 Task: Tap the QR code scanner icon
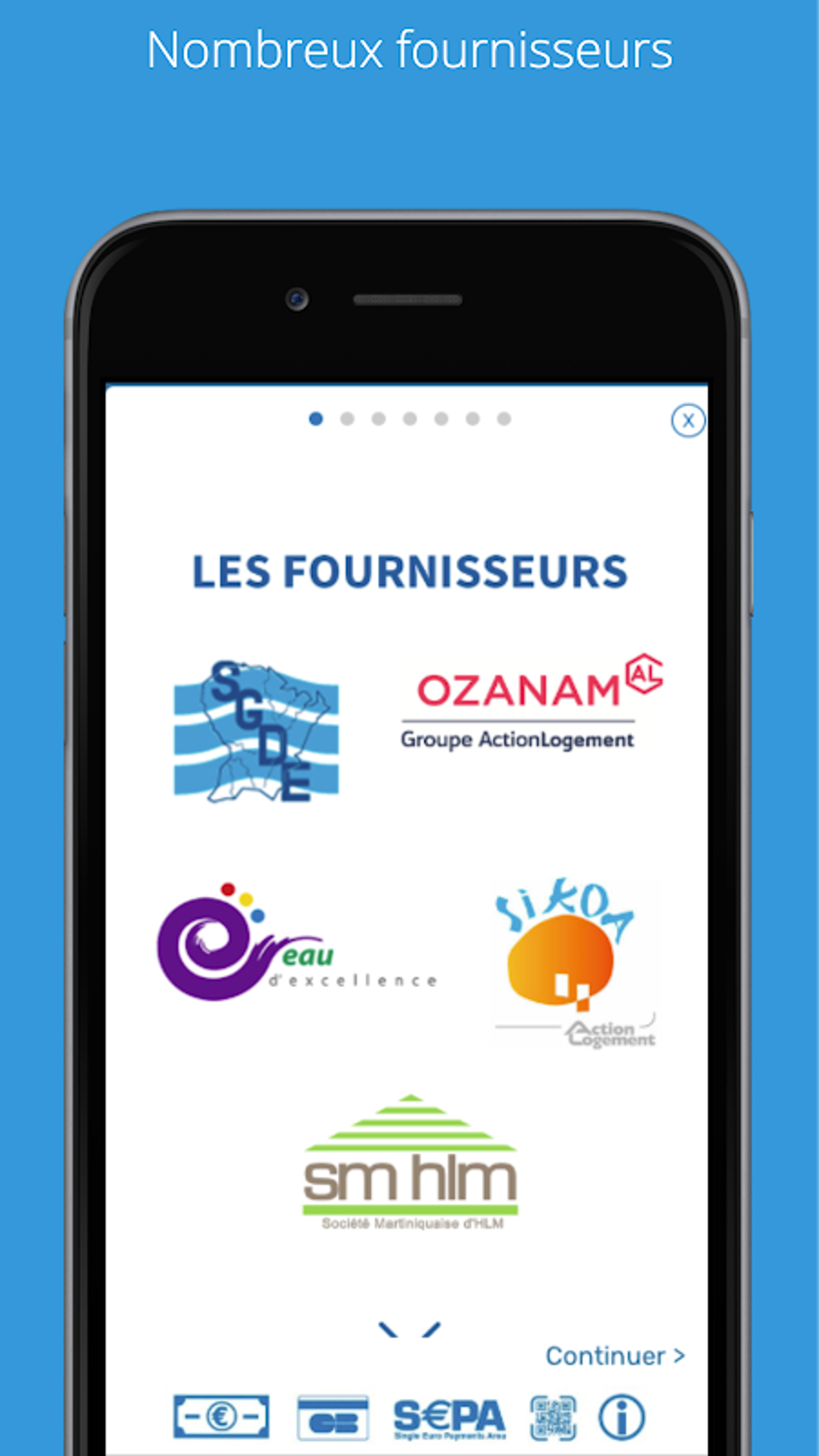click(553, 1415)
